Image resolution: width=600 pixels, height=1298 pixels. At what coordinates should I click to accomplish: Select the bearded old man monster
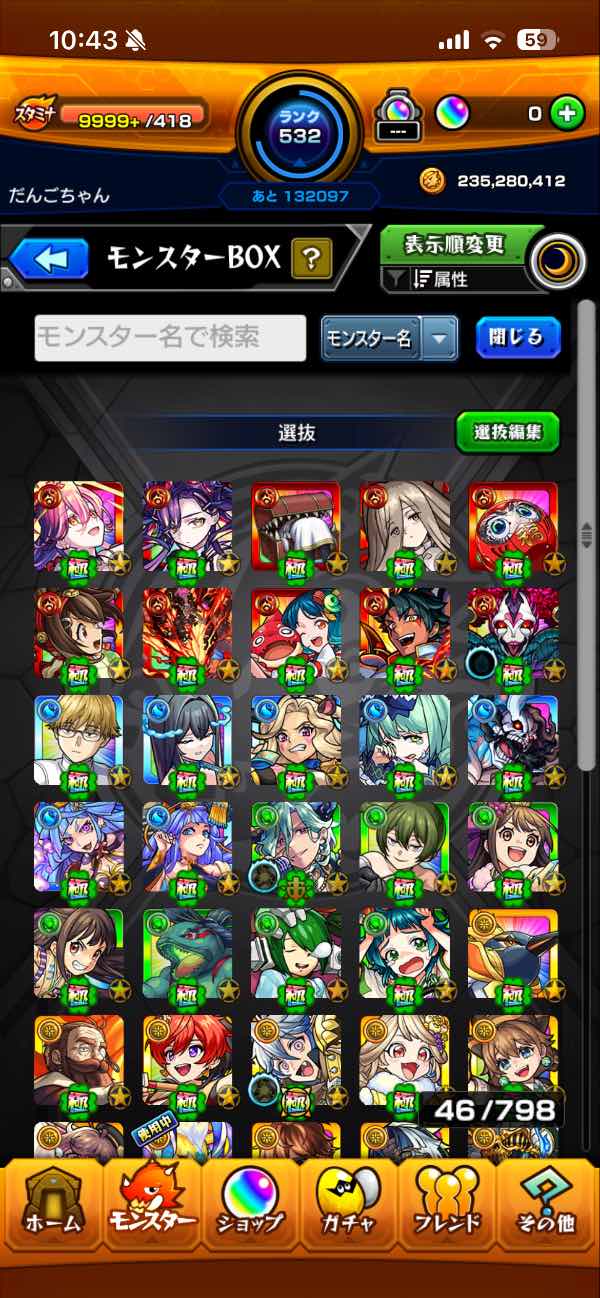79,1061
